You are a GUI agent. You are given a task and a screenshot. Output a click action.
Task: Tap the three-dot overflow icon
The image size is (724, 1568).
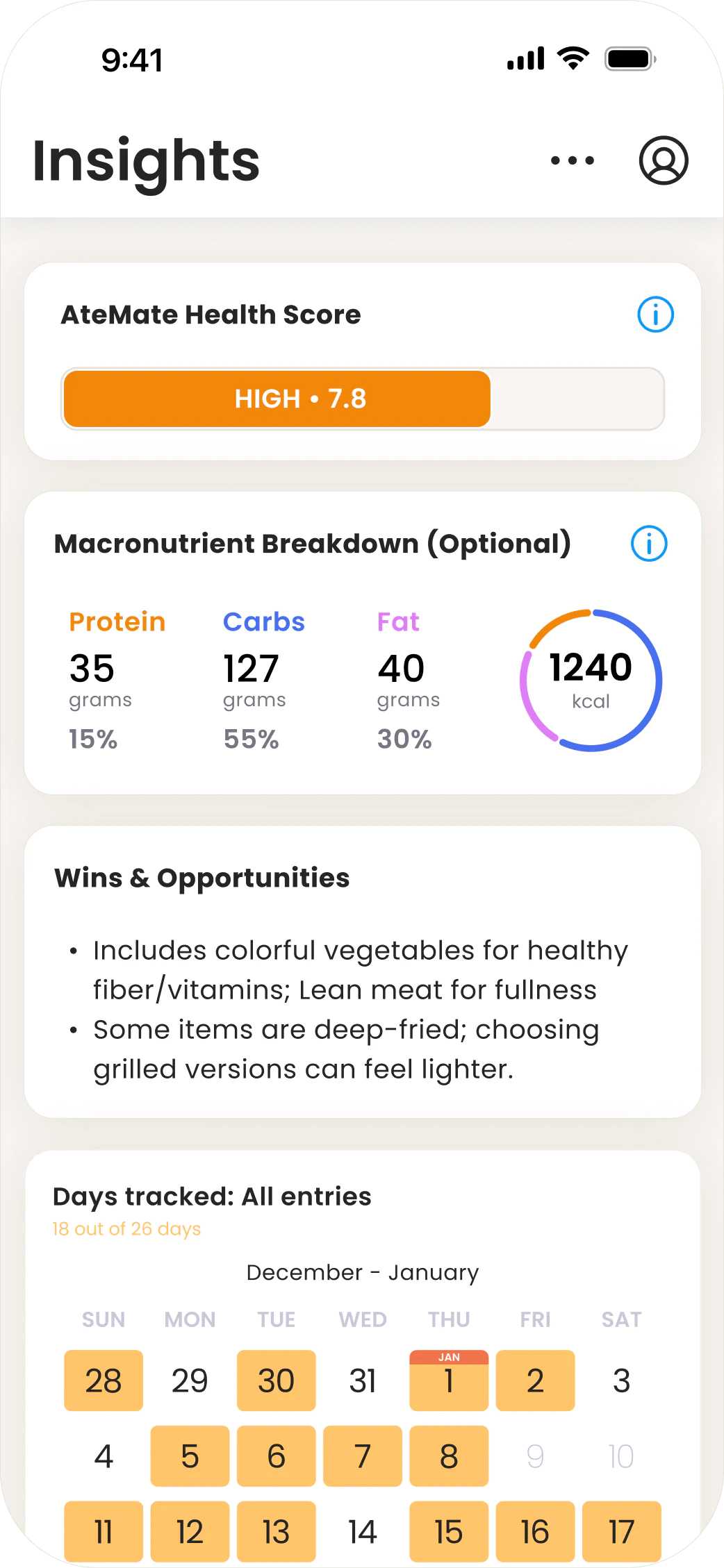pos(571,160)
